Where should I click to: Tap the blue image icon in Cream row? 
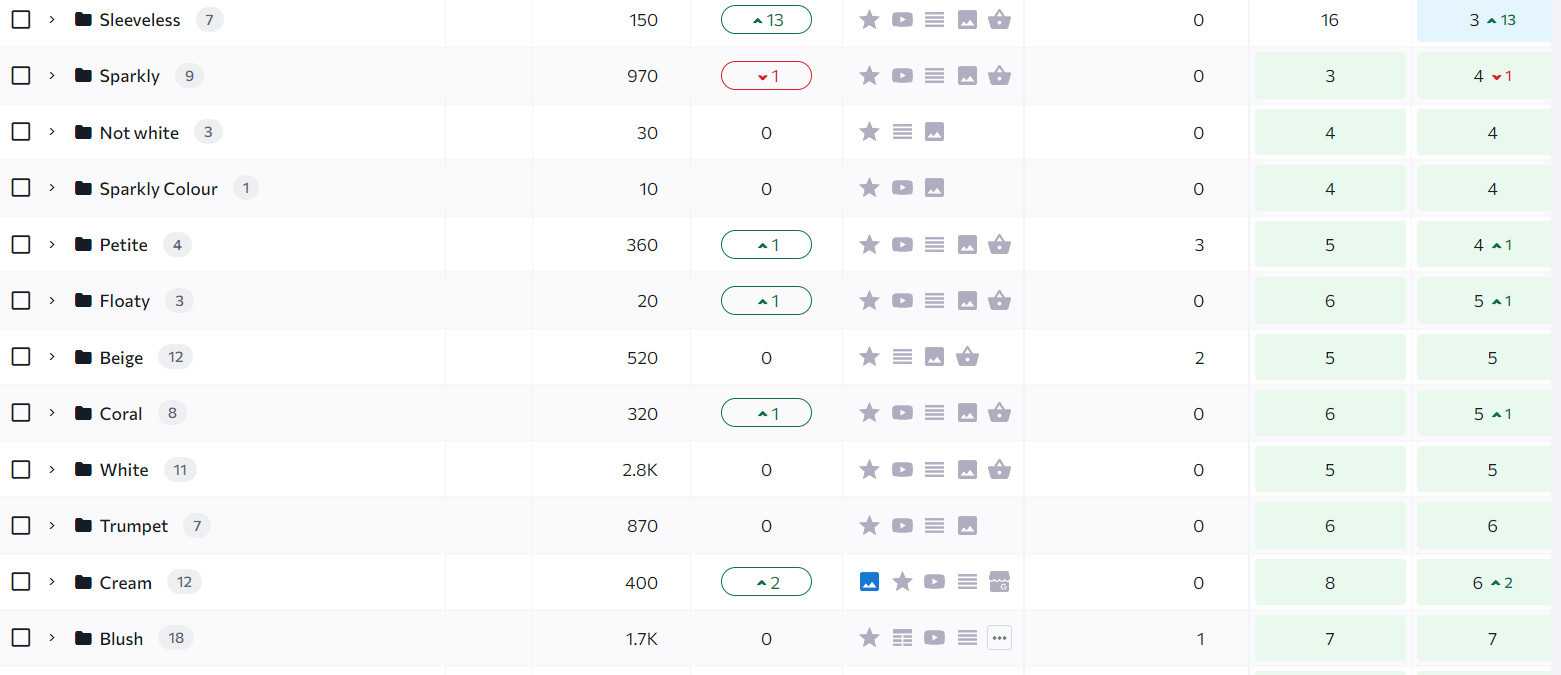click(x=869, y=582)
